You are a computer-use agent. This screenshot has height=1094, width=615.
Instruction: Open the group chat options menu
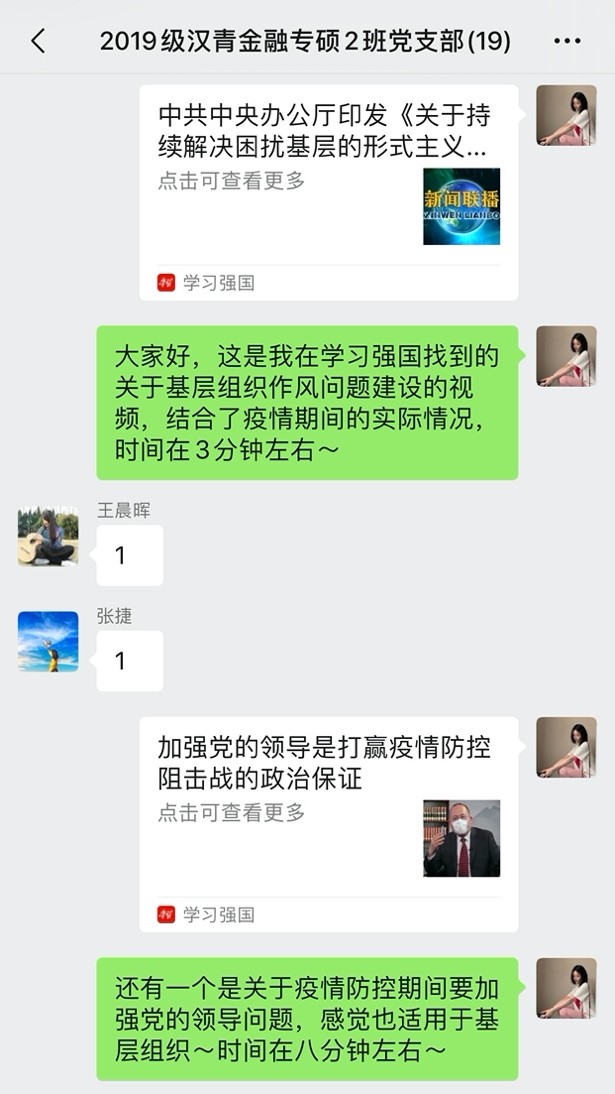pyautogui.click(x=567, y=41)
